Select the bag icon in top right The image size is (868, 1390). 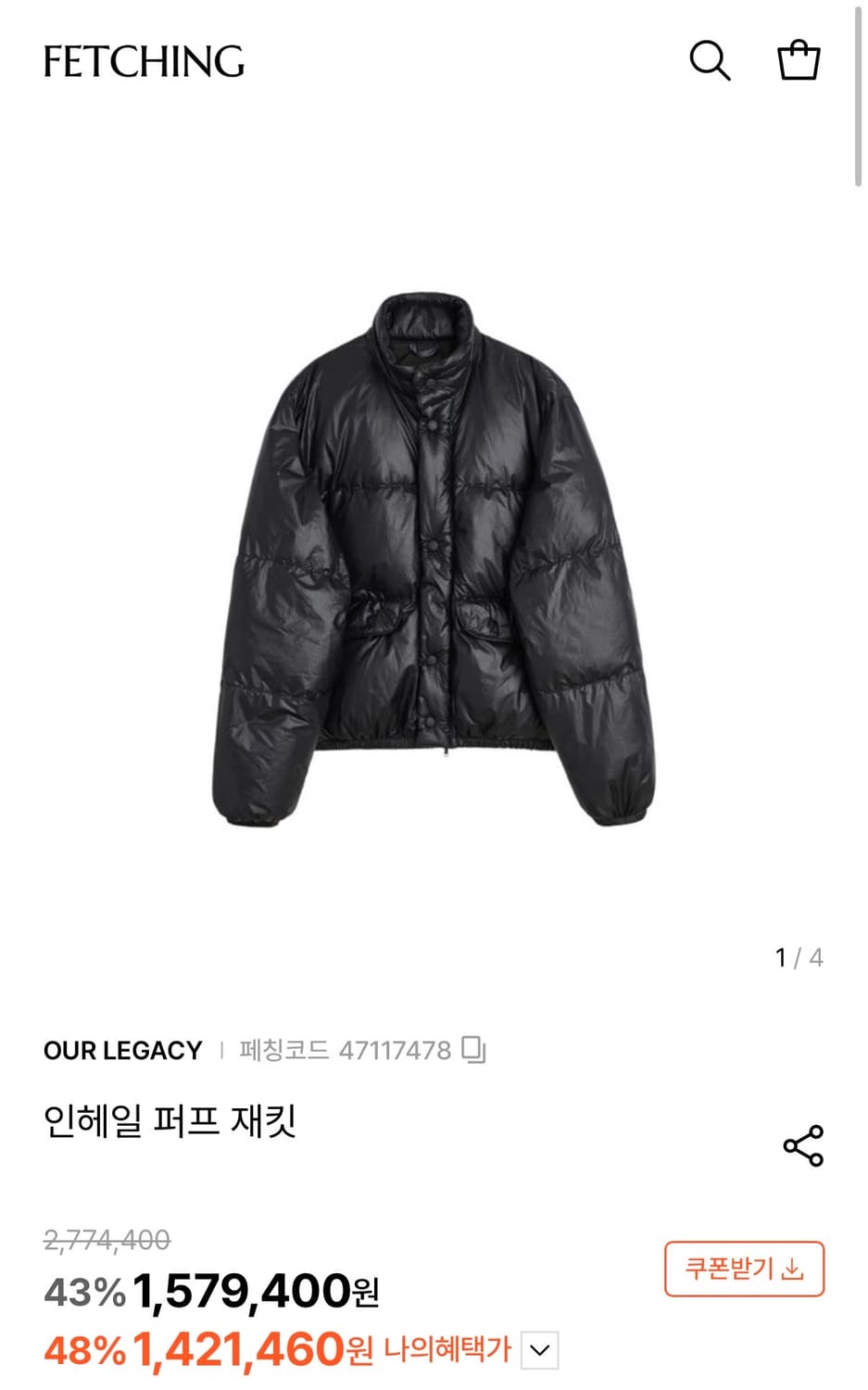point(798,62)
